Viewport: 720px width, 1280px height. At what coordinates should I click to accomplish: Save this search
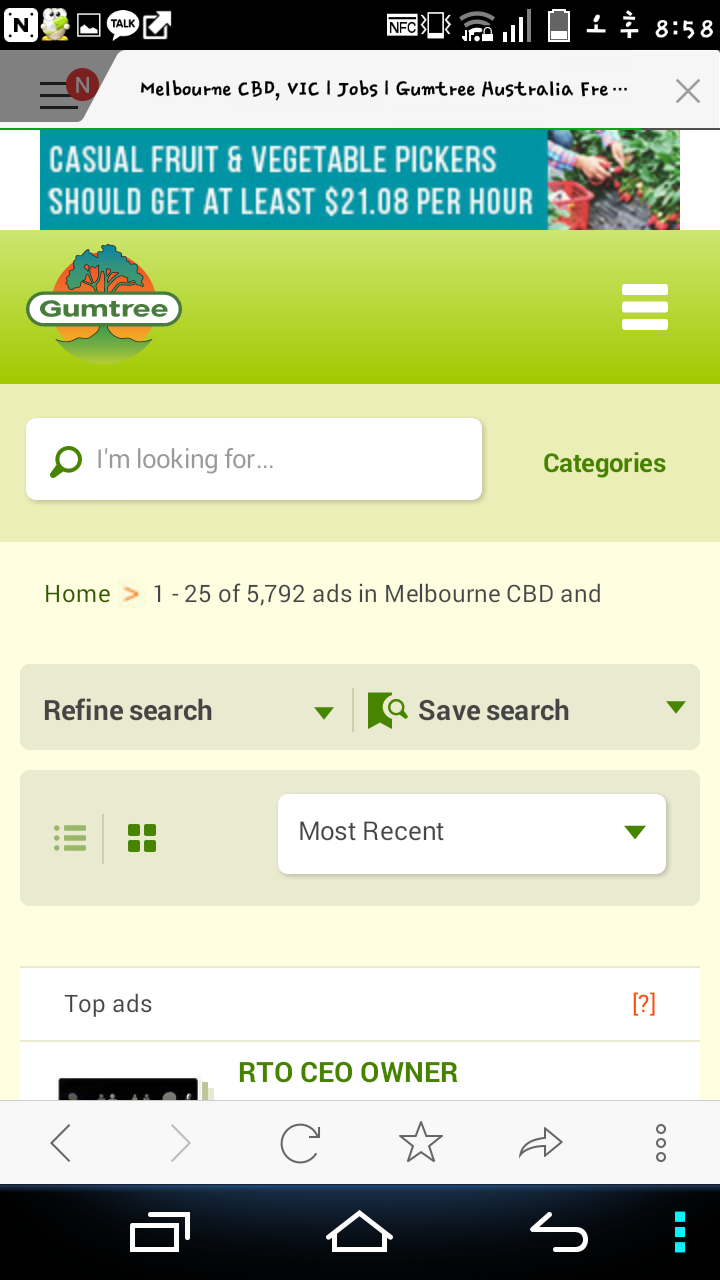point(526,710)
